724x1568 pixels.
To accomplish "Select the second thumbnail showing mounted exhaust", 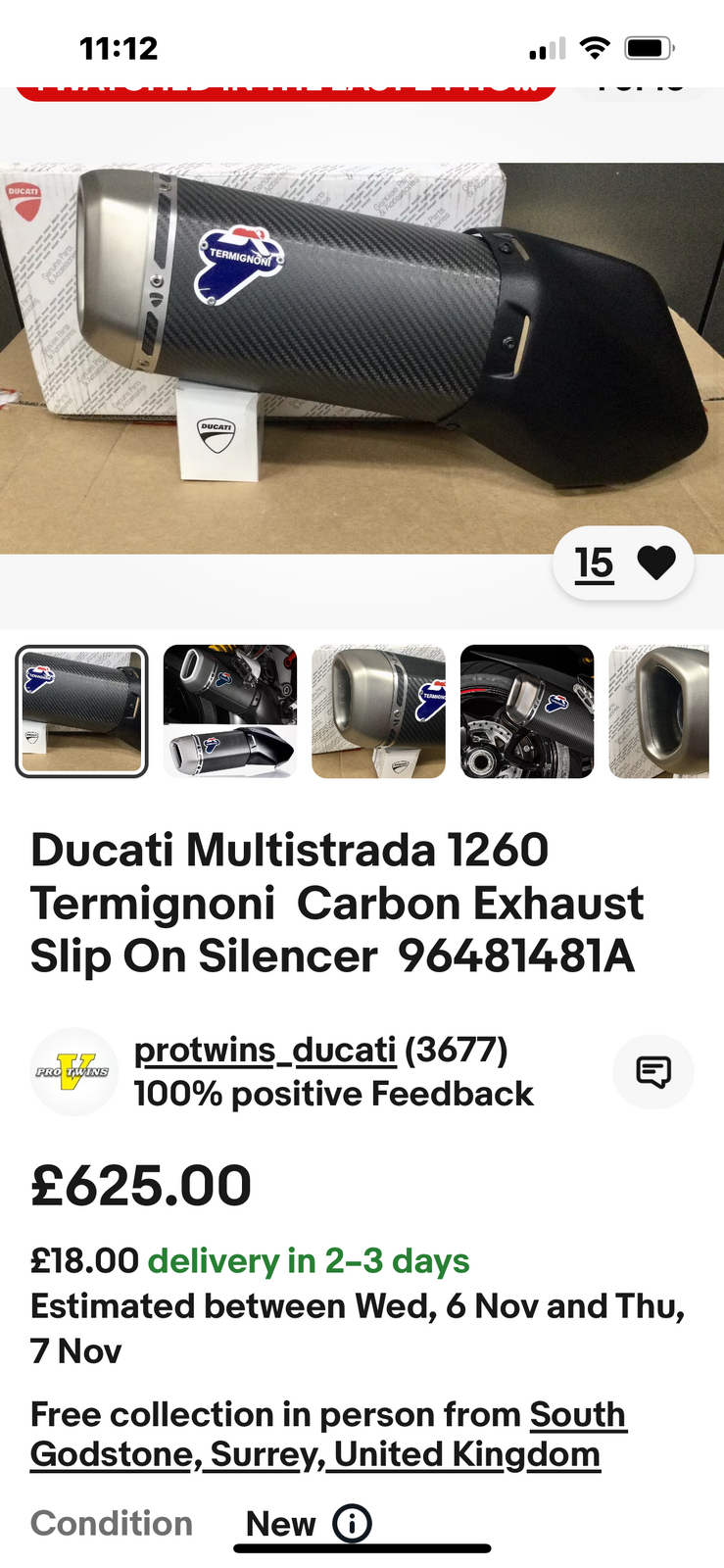I will tap(230, 711).
